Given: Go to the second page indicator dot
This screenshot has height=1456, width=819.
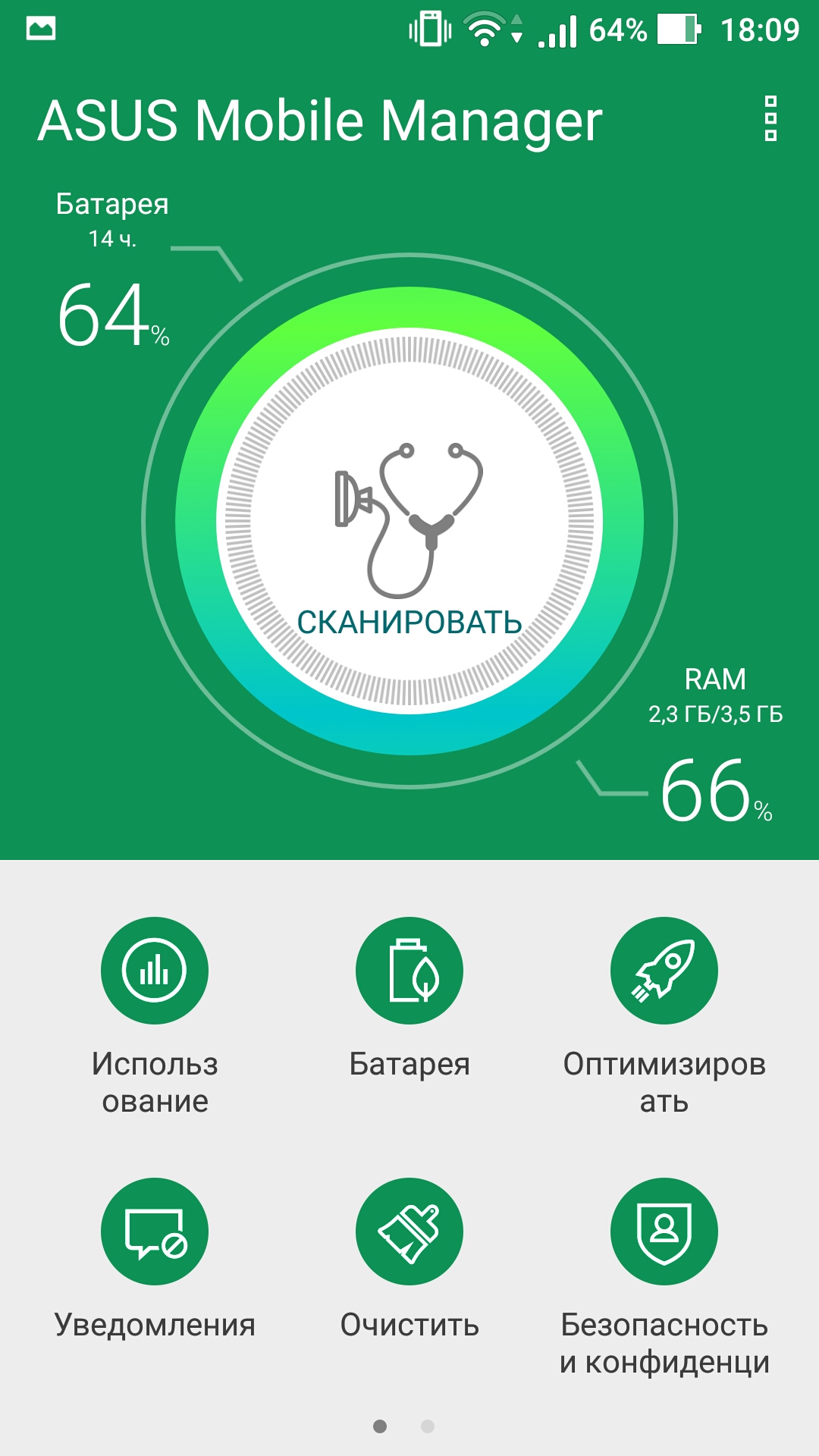Looking at the screenshot, I should 428,1426.
